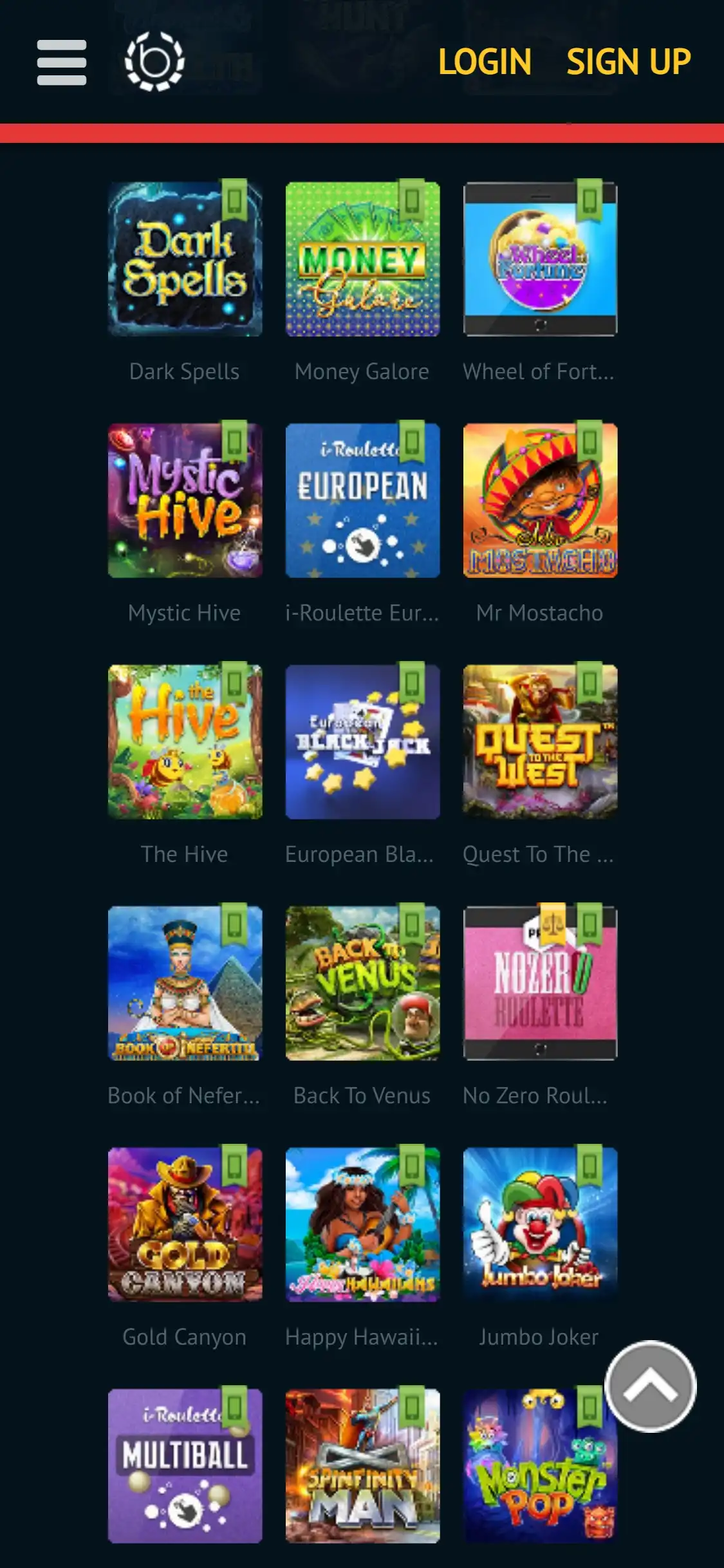
Task: Open the No Zero Roulette game
Action: [x=540, y=983]
